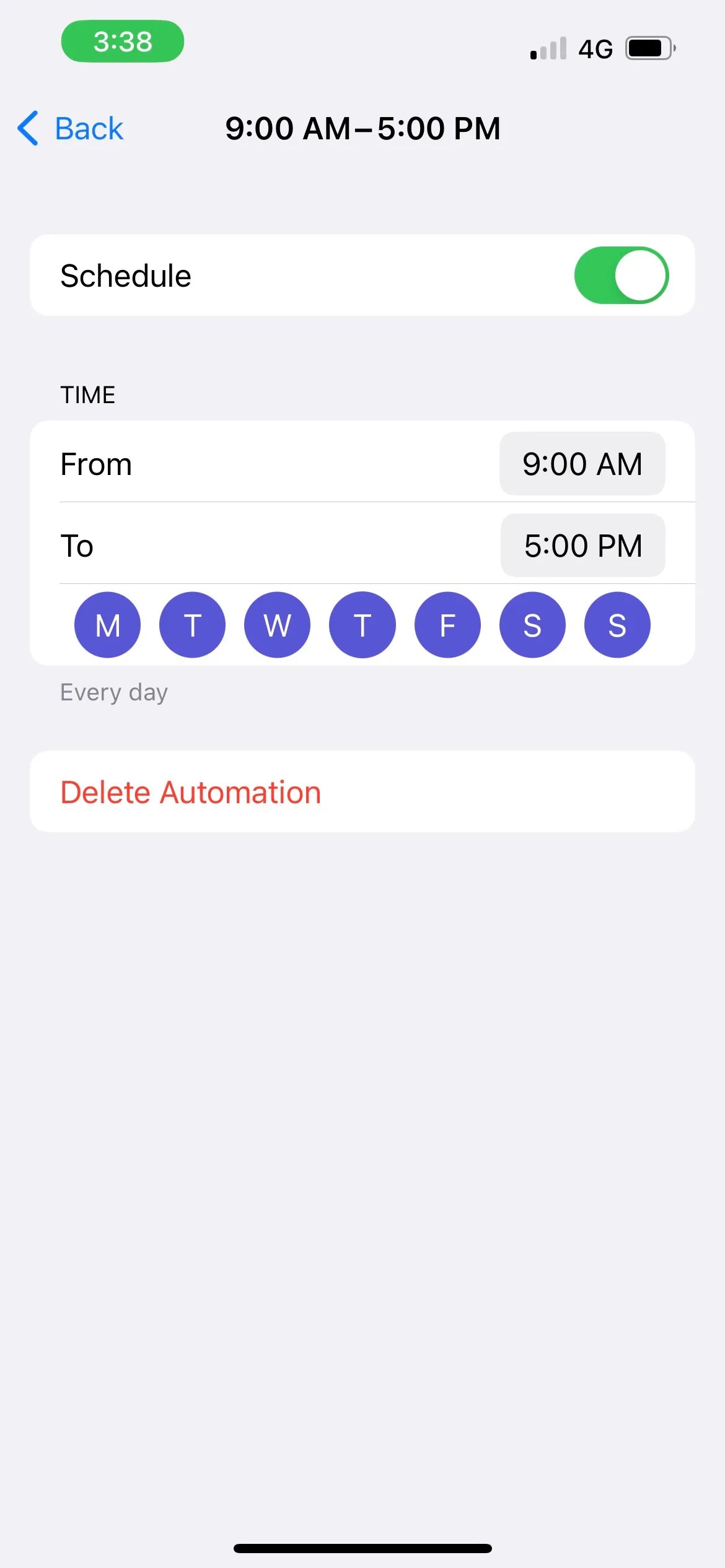Turn off the Schedule switch
This screenshot has width=725, height=1568.
(x=622, y=275)
